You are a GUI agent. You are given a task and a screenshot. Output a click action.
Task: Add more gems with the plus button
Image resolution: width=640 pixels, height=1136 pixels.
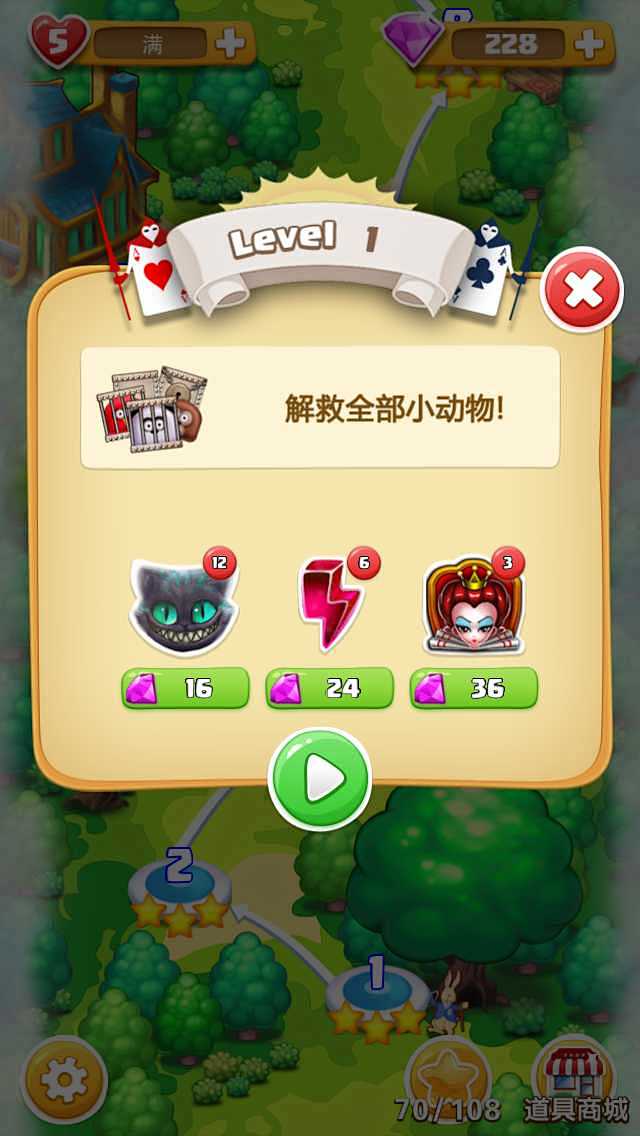coord(591,44)
